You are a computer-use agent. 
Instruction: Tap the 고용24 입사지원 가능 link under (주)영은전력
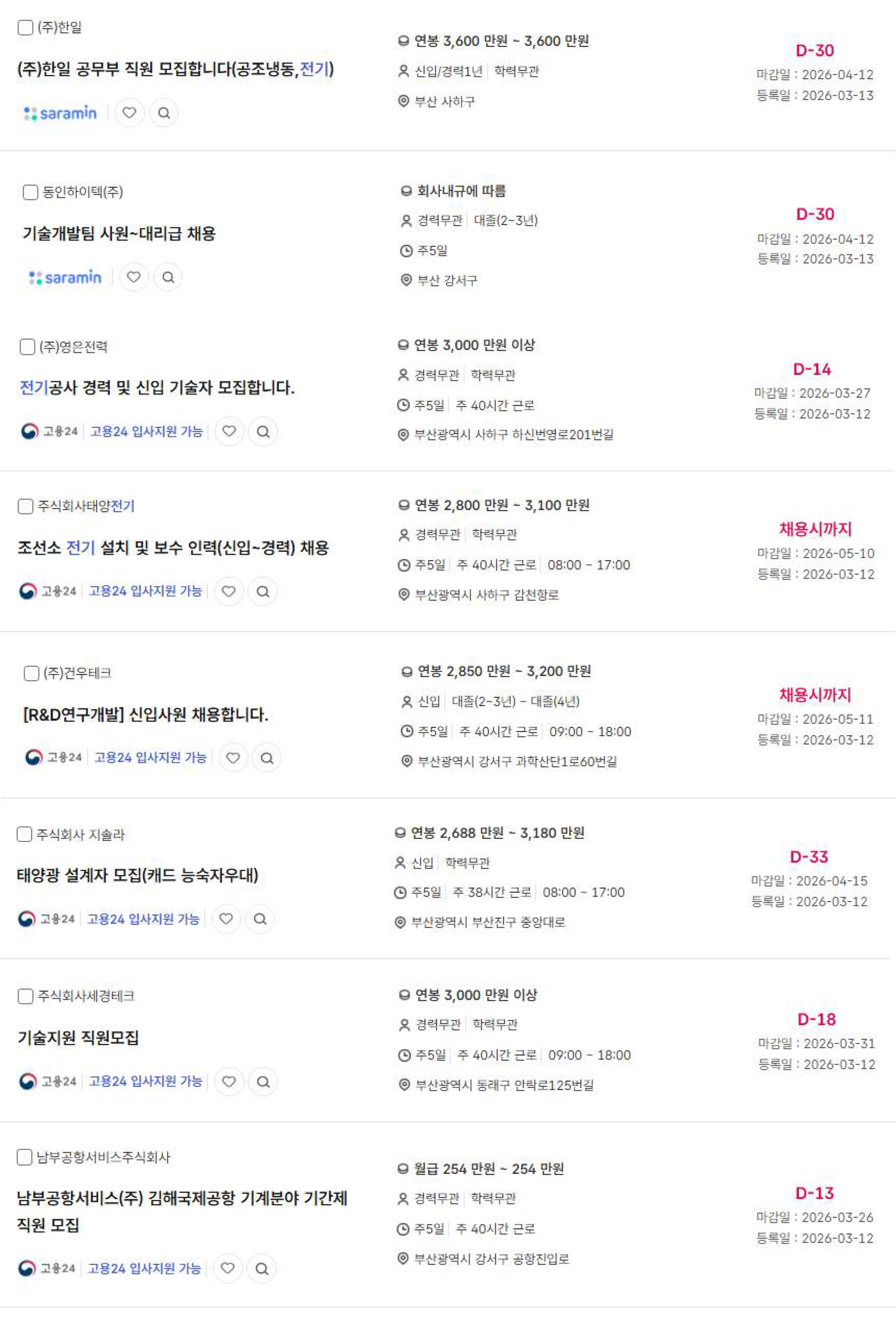[x=146, y=431]
